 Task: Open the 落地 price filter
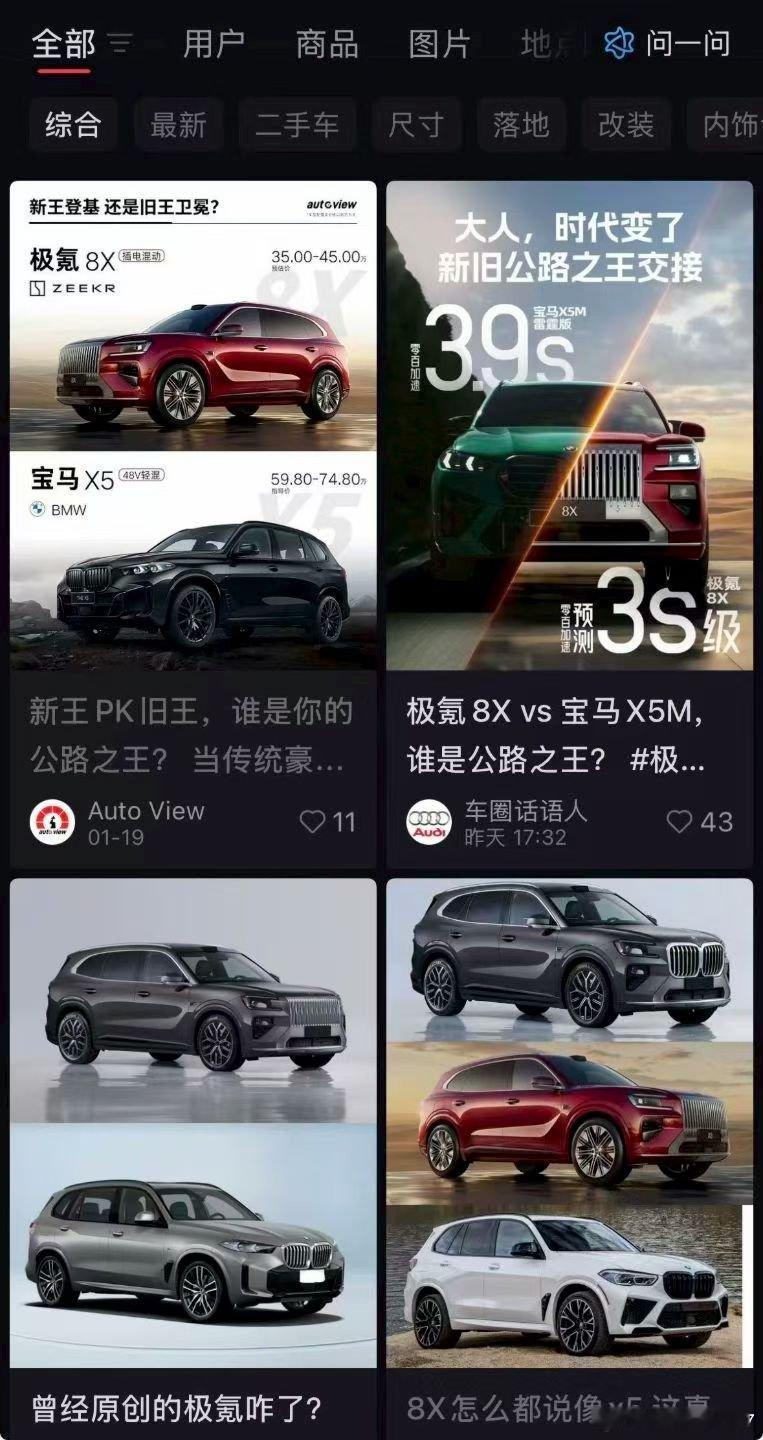(x=521, y=125)
